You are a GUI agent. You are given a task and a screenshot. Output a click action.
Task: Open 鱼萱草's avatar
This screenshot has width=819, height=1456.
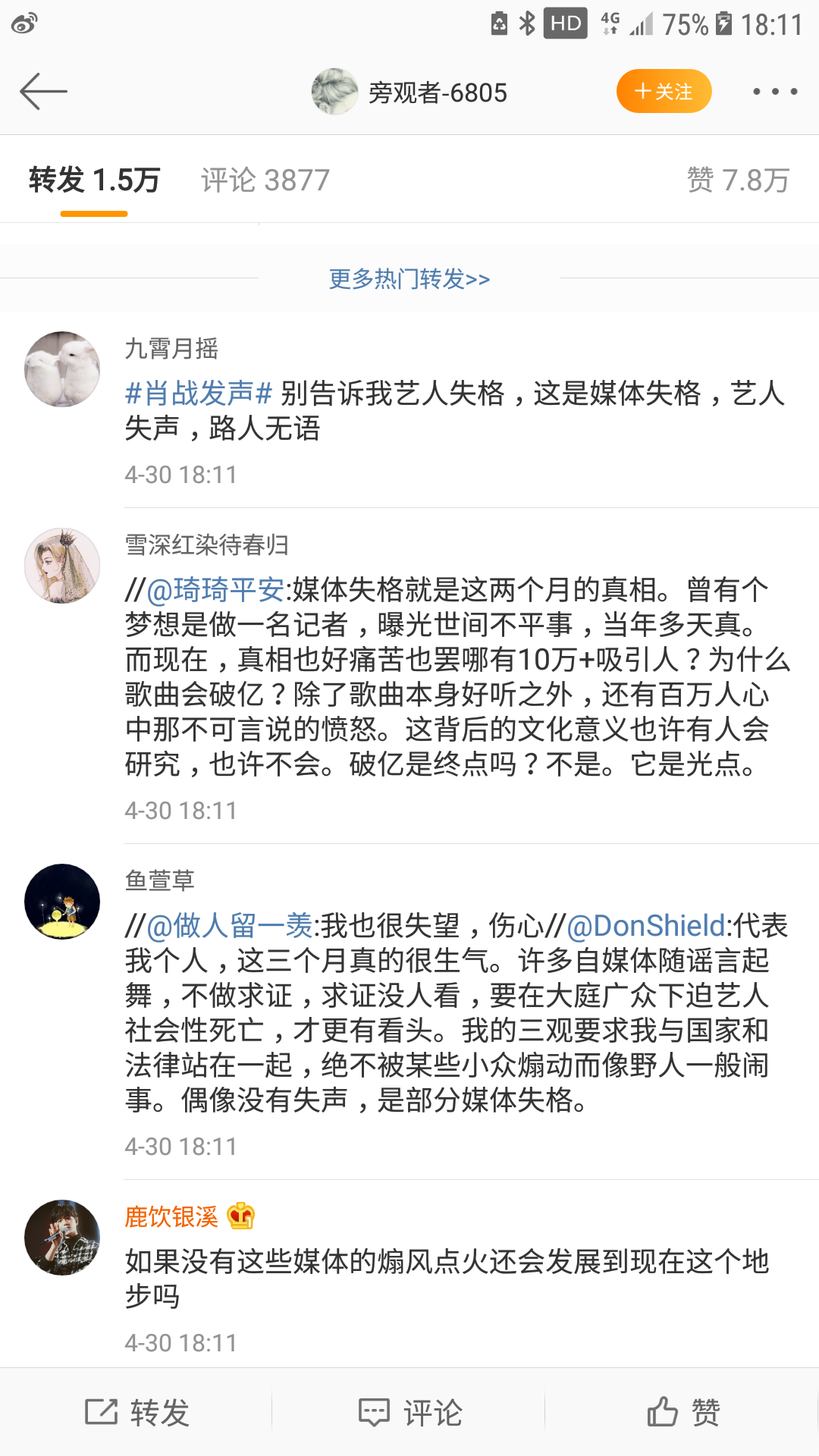62,902
